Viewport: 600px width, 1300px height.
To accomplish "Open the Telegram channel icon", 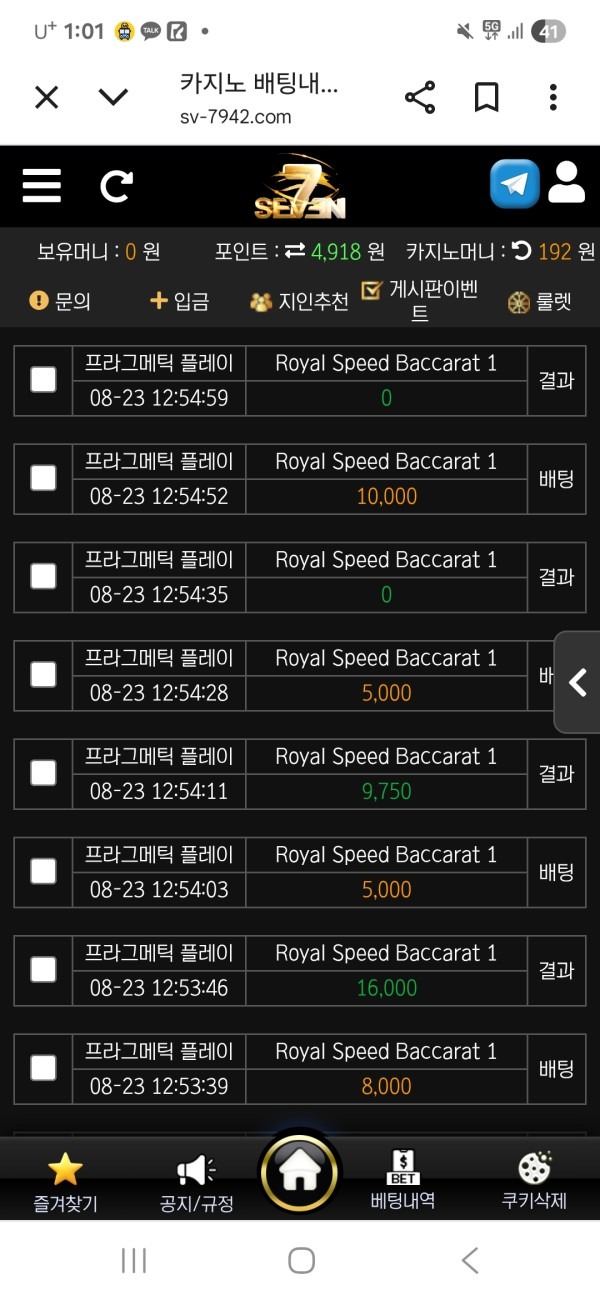I will coord(514,185).
